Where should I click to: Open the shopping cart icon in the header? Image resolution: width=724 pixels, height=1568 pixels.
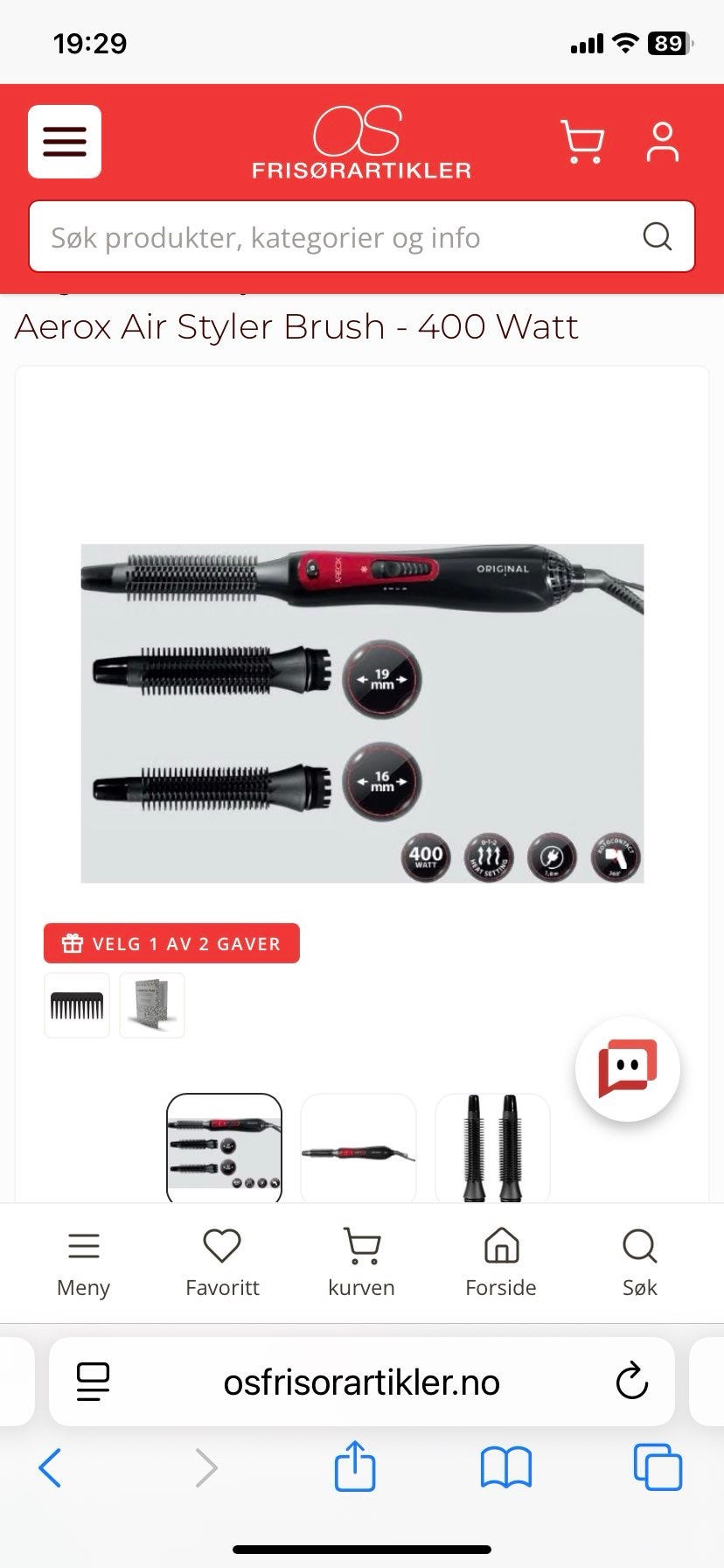(x=582, y=142)
